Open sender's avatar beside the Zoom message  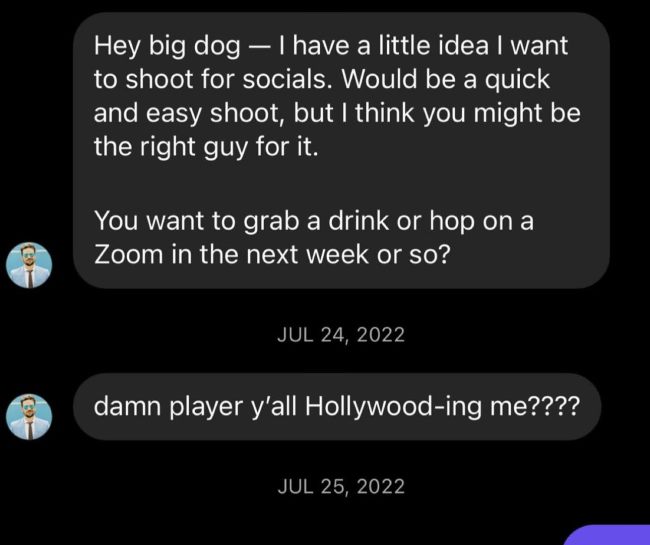[31, 265]
